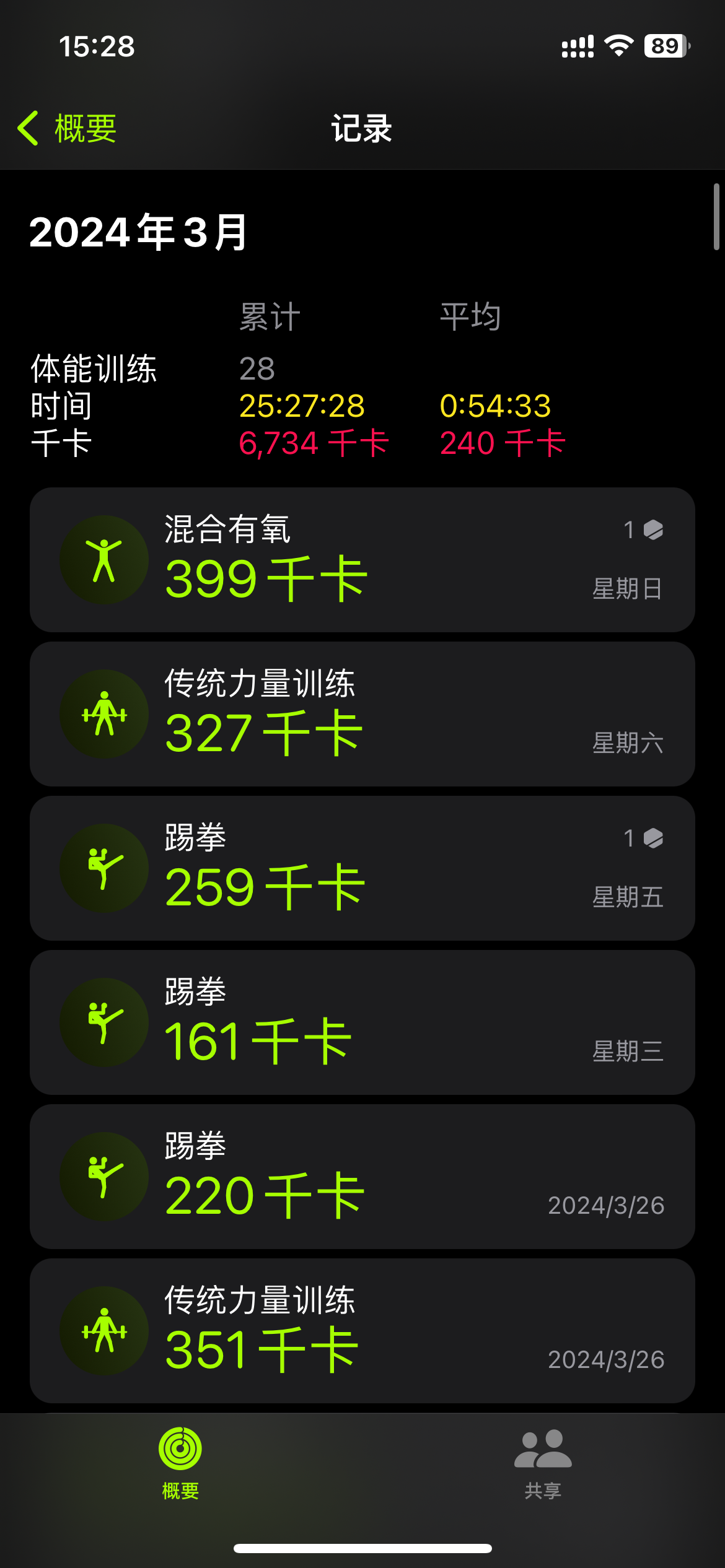This screenshot has width=725, height=1568.
Task: Switch to the 概要 tab
Action: pyautogui.click(x=180, y=1463)
